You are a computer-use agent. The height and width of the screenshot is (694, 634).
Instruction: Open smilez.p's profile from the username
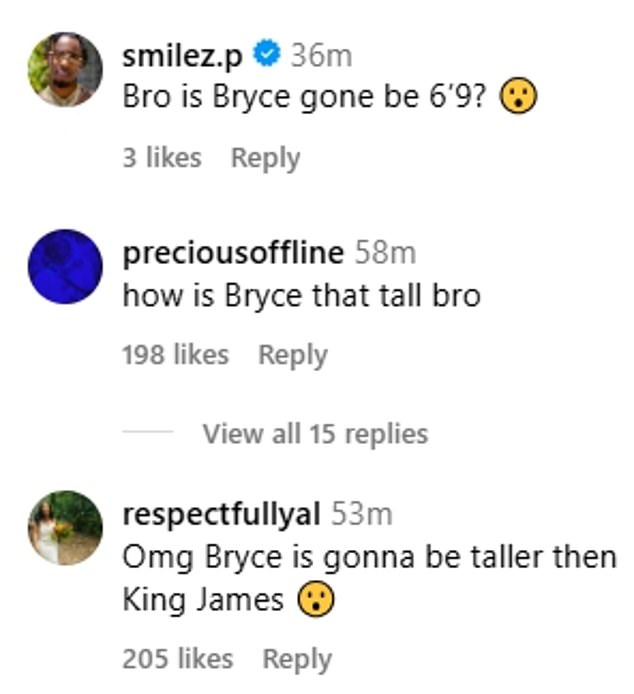(181, 56)
